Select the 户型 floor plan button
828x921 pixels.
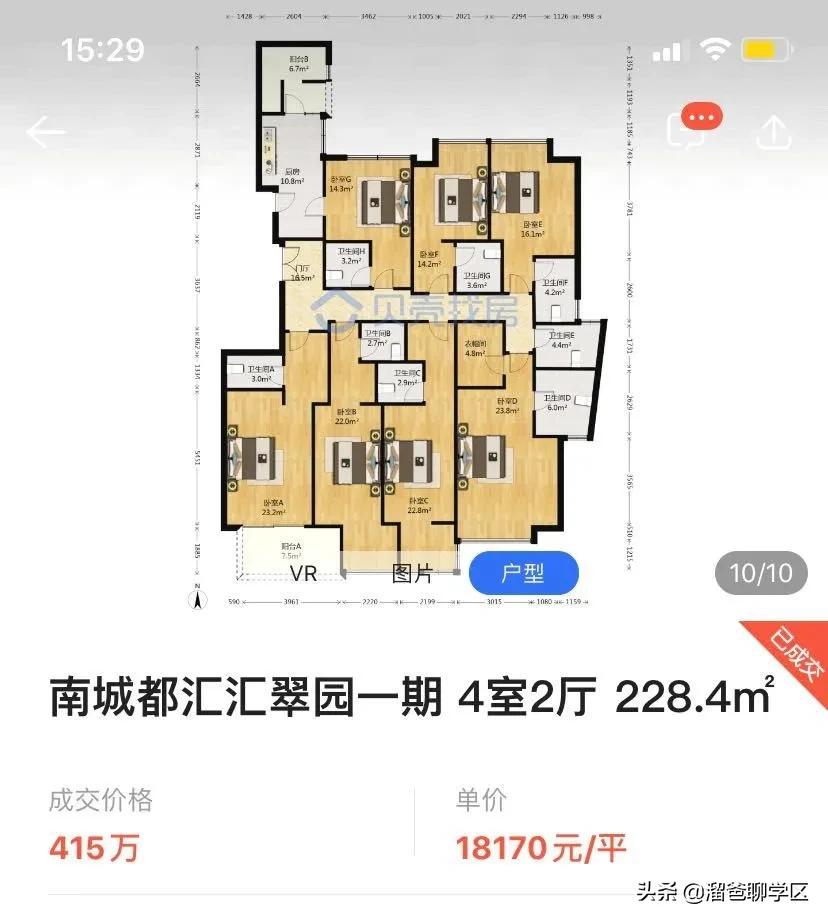pos(523,573)
